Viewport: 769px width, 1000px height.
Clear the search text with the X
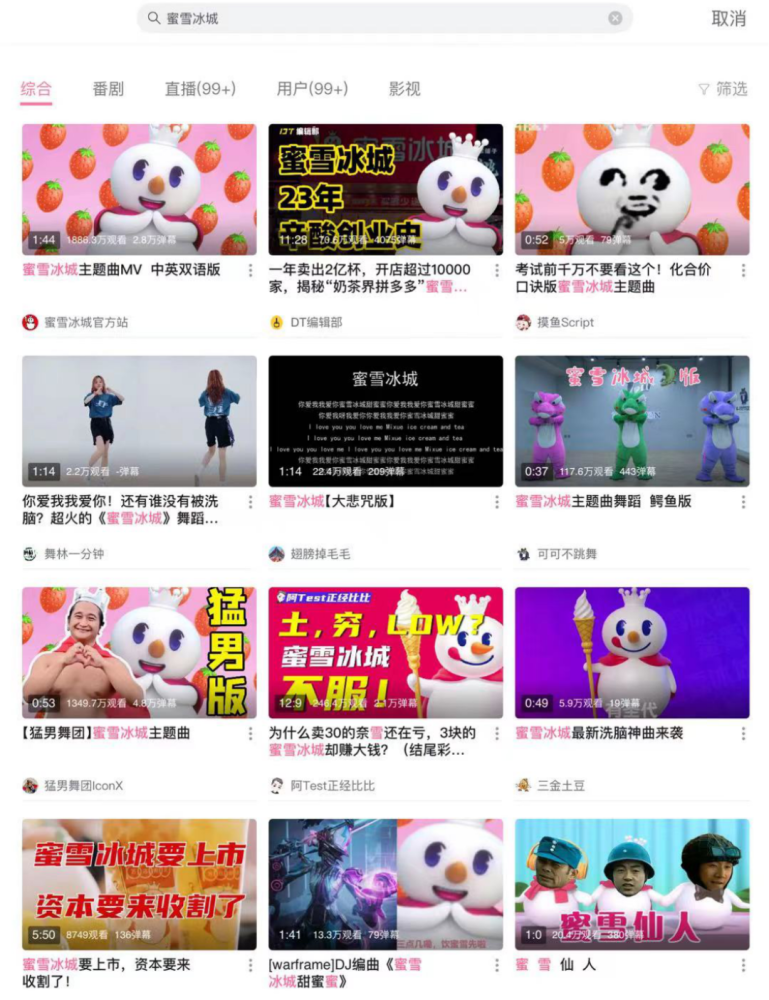point(615,18)
